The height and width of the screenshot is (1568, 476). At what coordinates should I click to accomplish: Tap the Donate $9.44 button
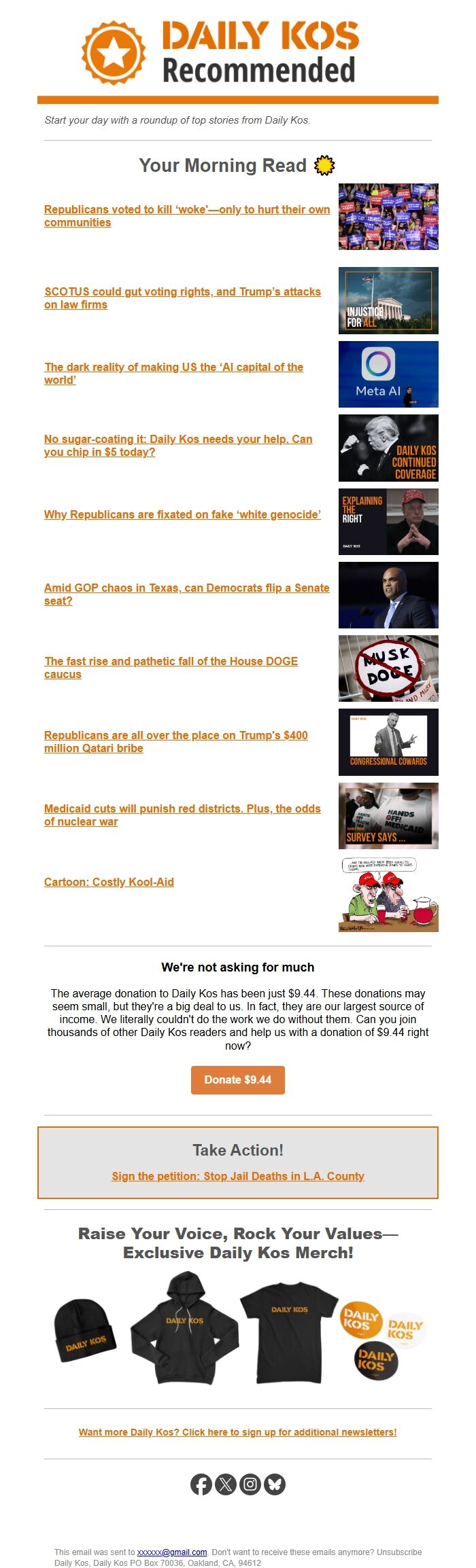coord(238,1080)
